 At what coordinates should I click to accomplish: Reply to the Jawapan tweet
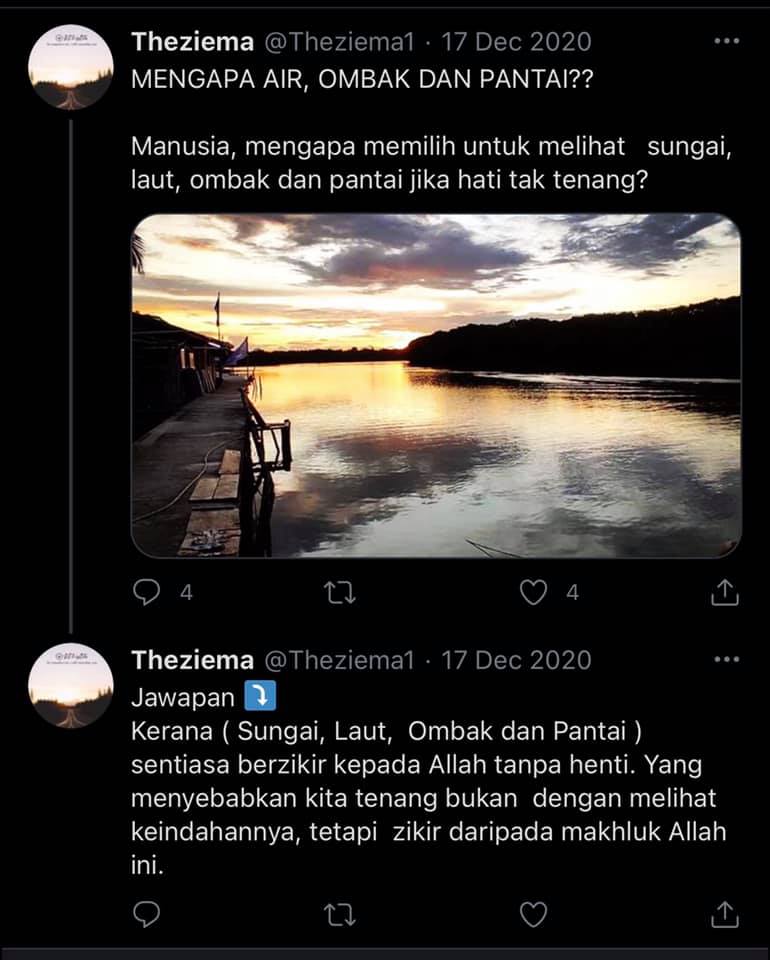pyautogui.click(x=146, y=914)
